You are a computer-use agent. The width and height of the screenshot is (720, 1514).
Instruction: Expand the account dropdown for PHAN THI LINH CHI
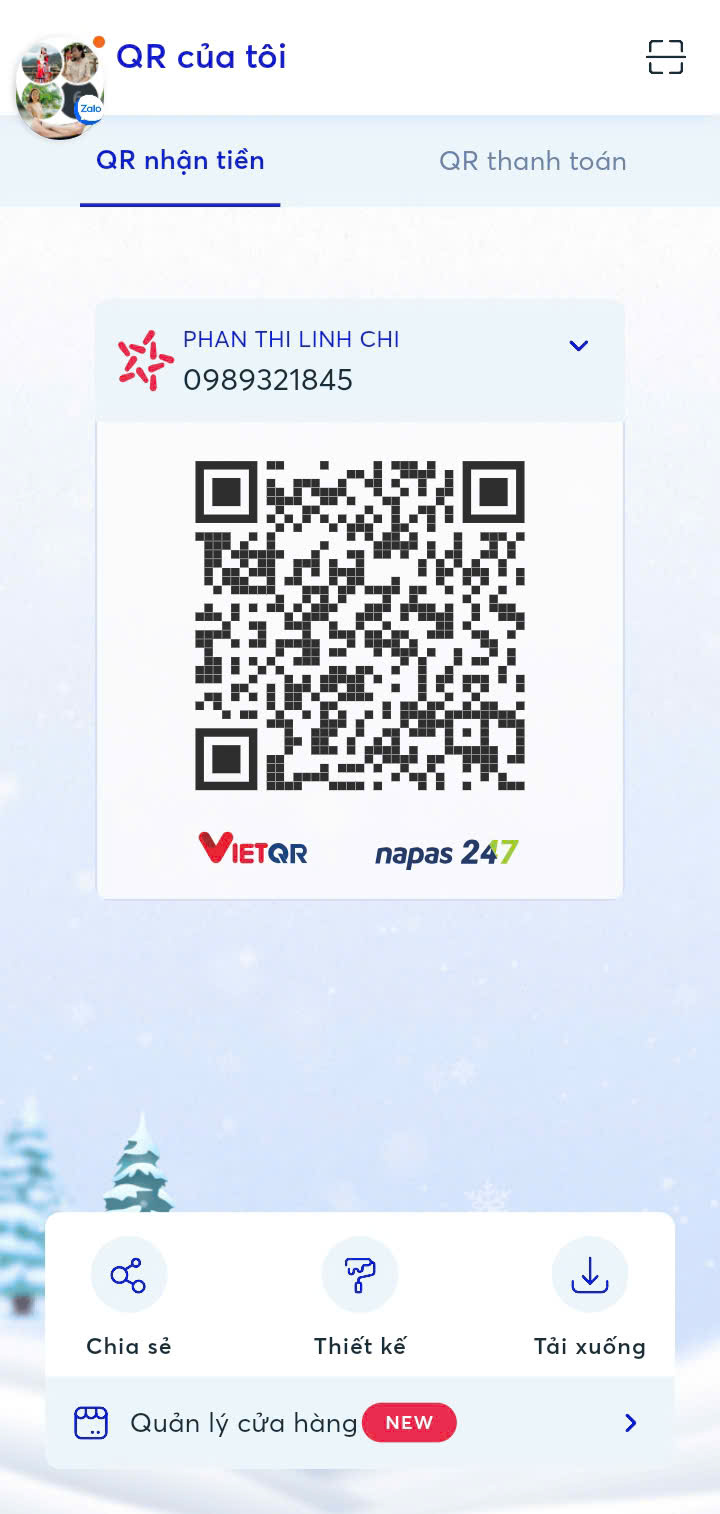point(578,346)
